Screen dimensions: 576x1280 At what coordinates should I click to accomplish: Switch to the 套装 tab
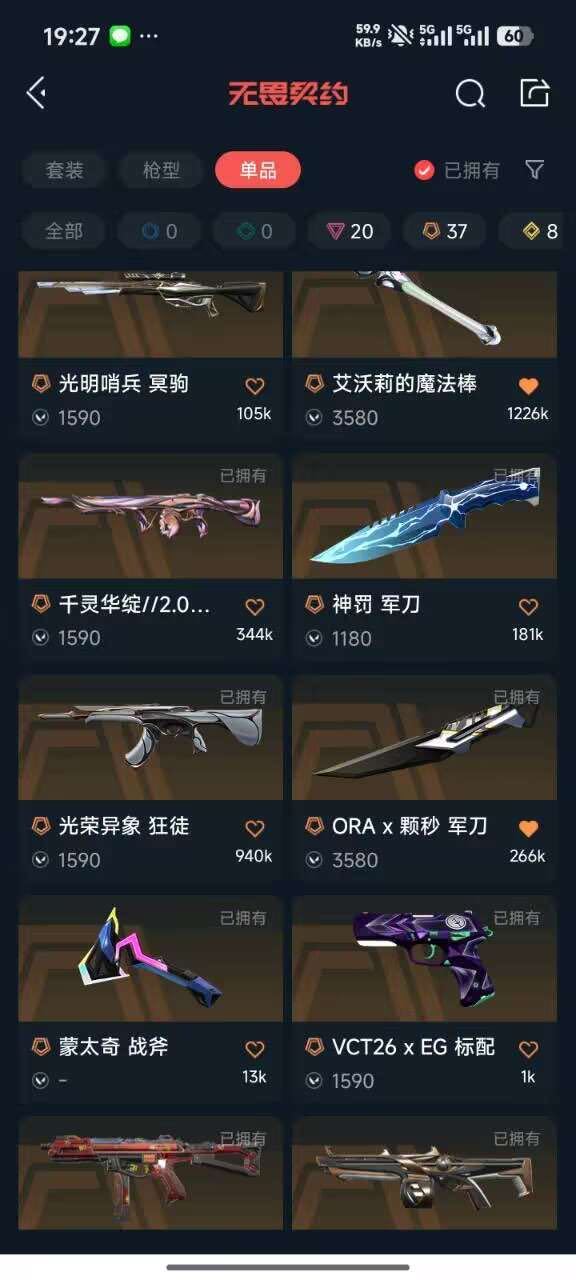click(64, 170)
